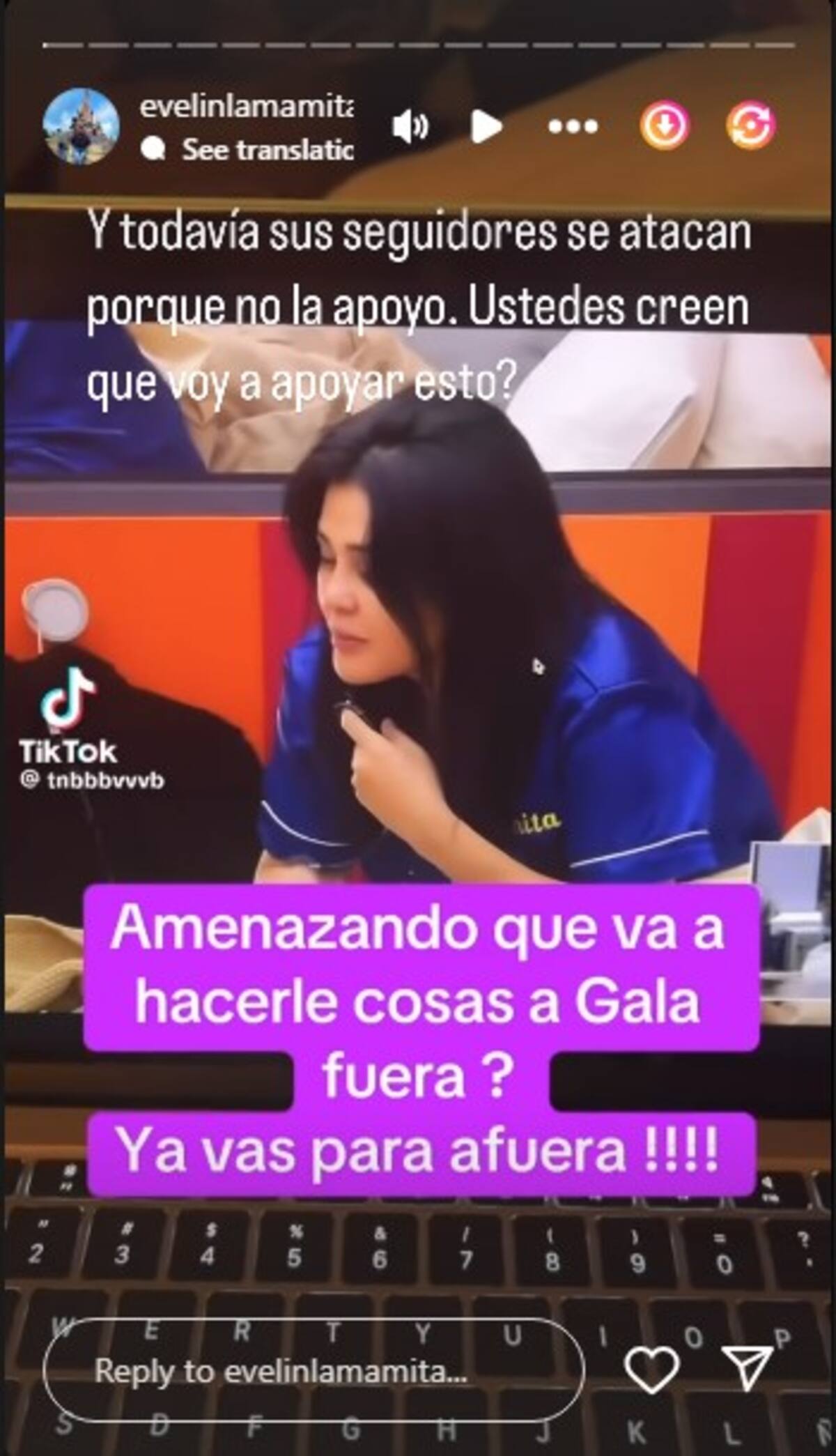Open the three-dots overflow menu
This screenshot has height=1456, width=836.
[573, 128]
